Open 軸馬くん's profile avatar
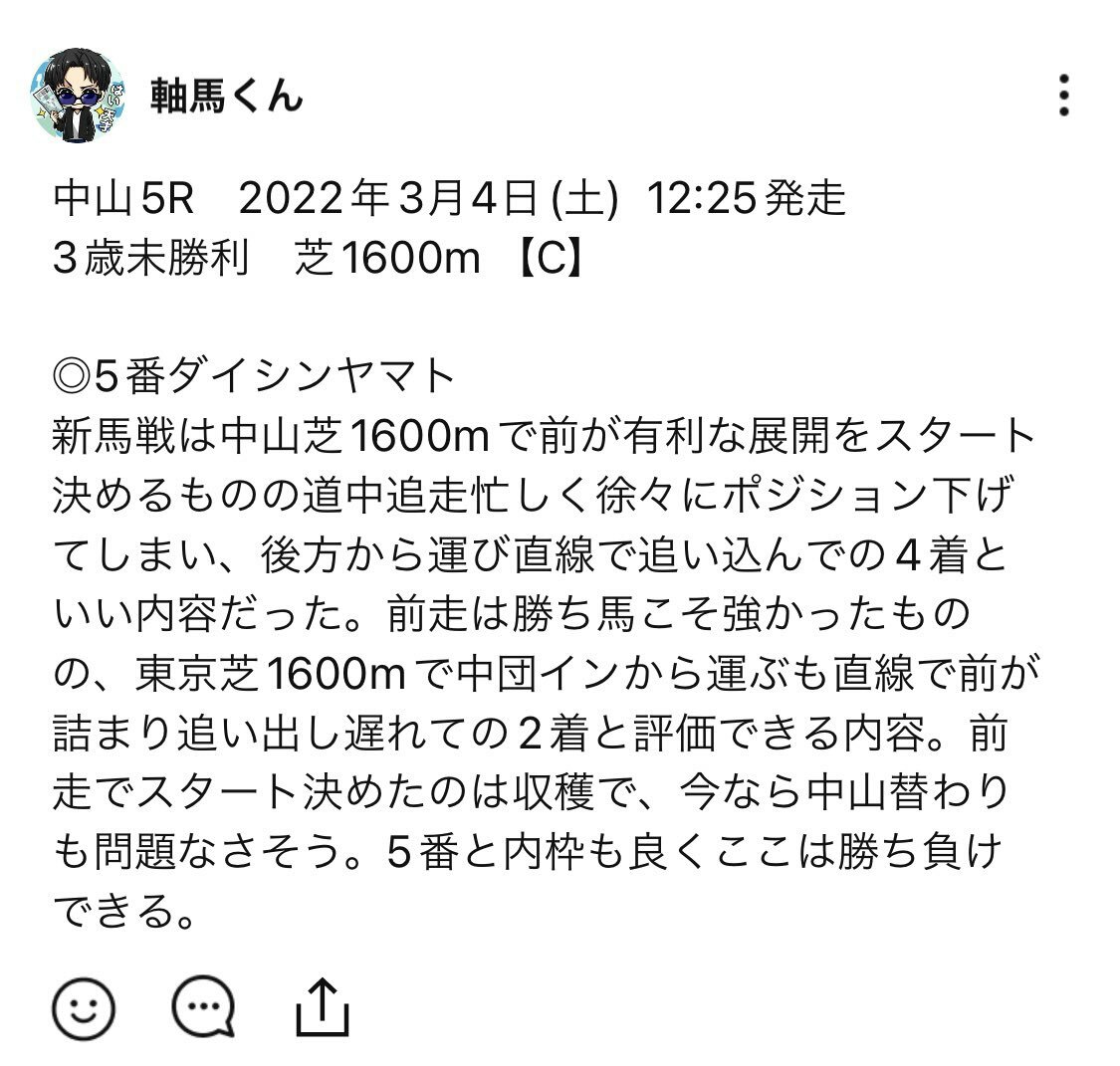The height and width of the screenshot is (1066, 1120). point(77,96)
